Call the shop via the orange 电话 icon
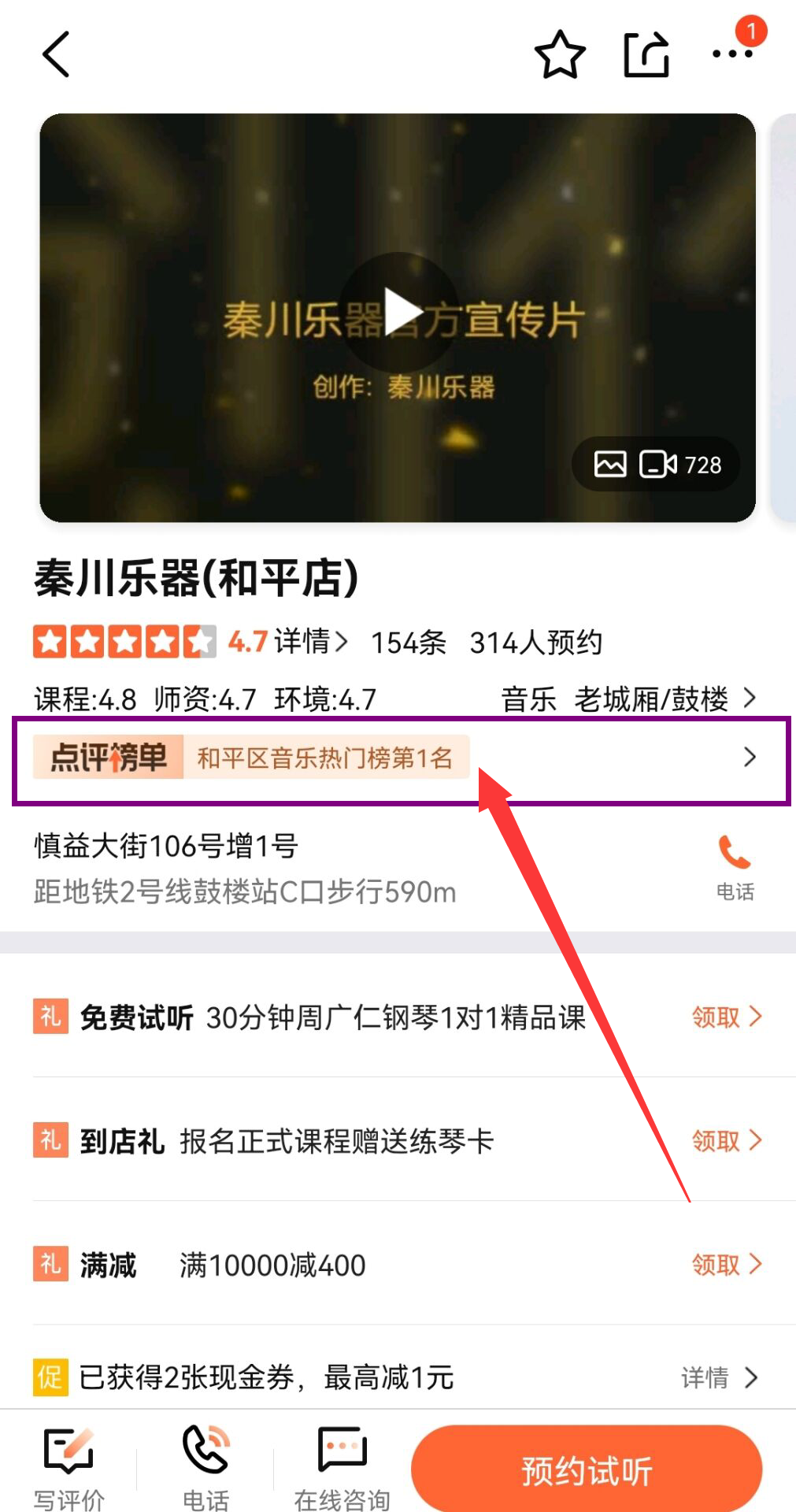This screenshot has width=796, height=1512. click(x=735, y=865)
